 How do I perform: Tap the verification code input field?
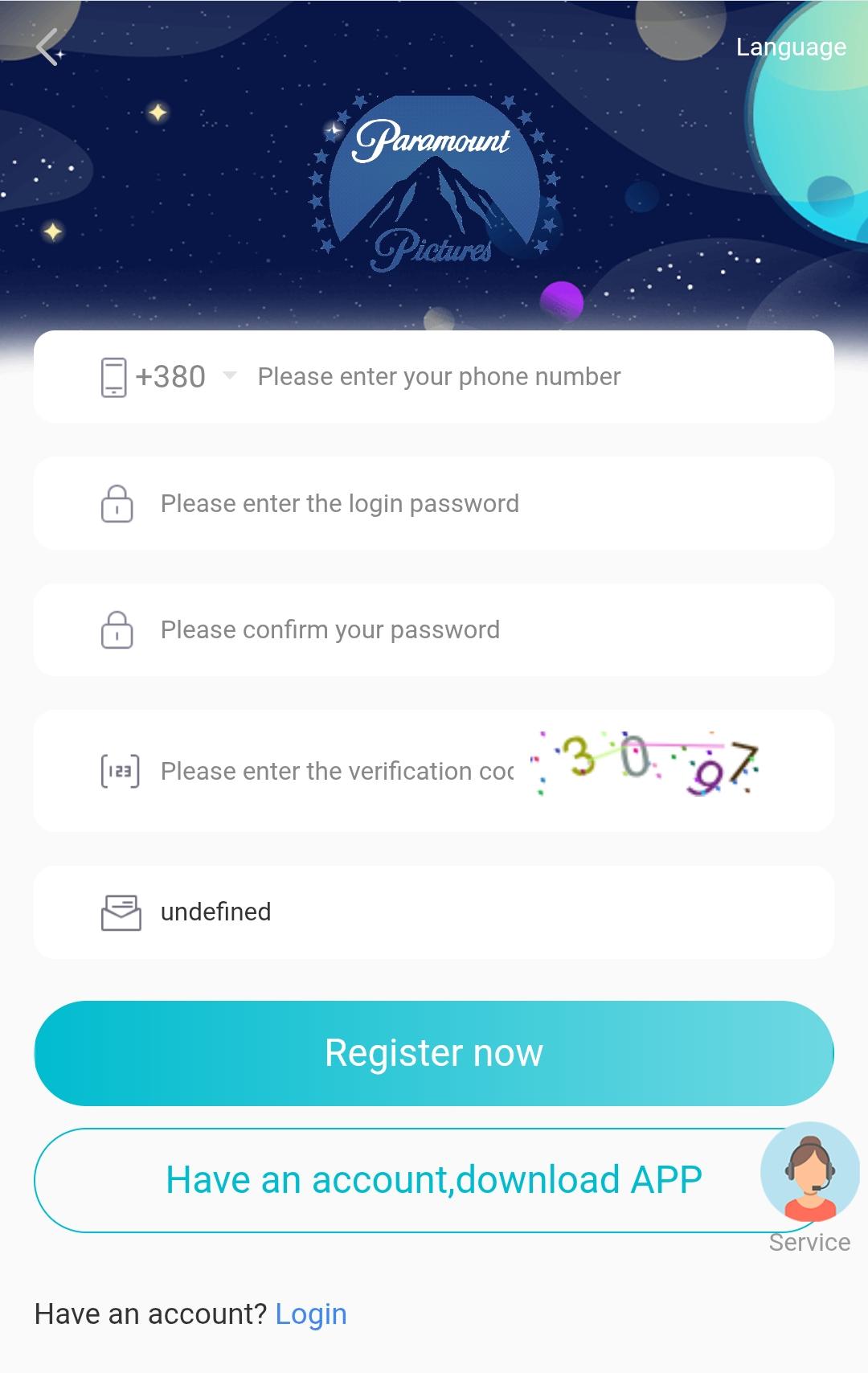338,772
